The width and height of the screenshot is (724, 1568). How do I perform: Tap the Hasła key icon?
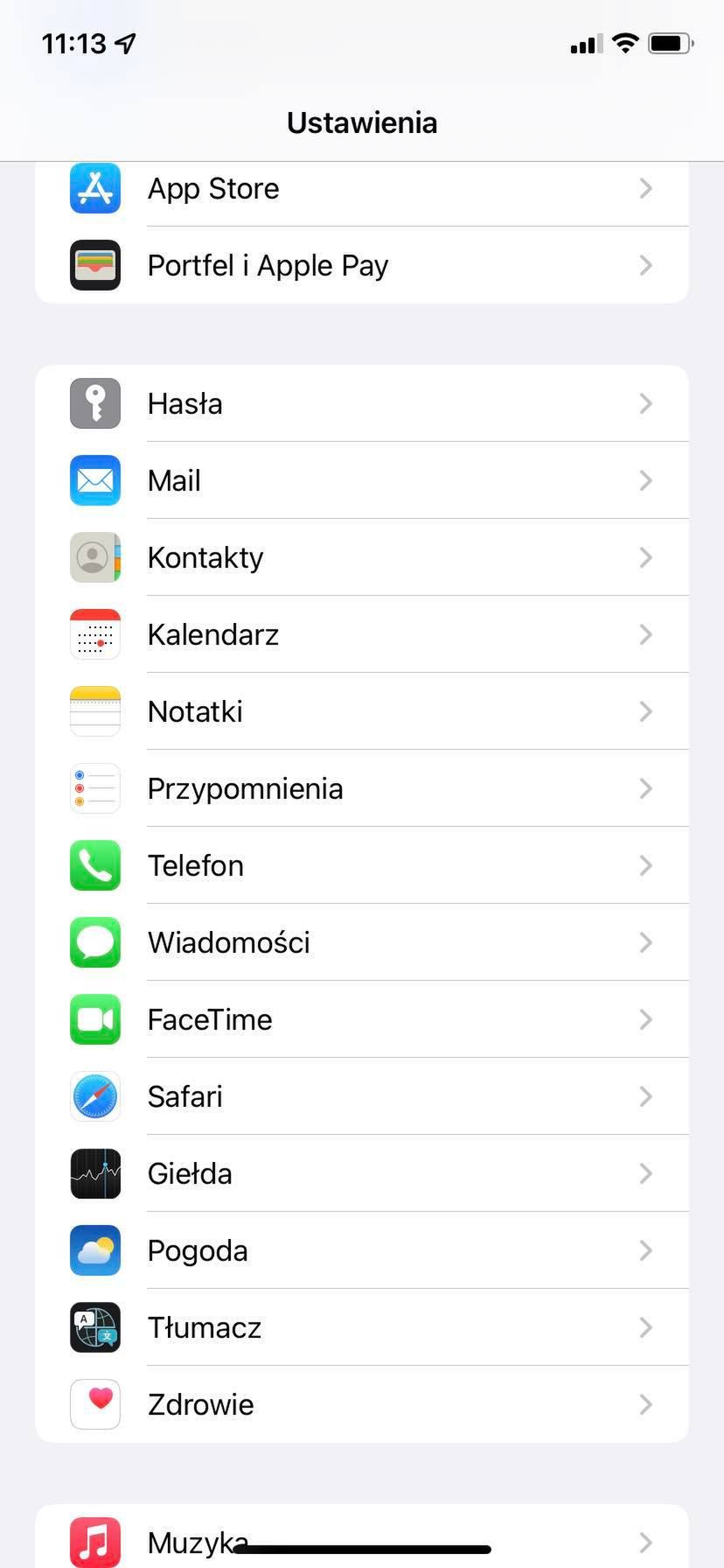click(94, 403)
